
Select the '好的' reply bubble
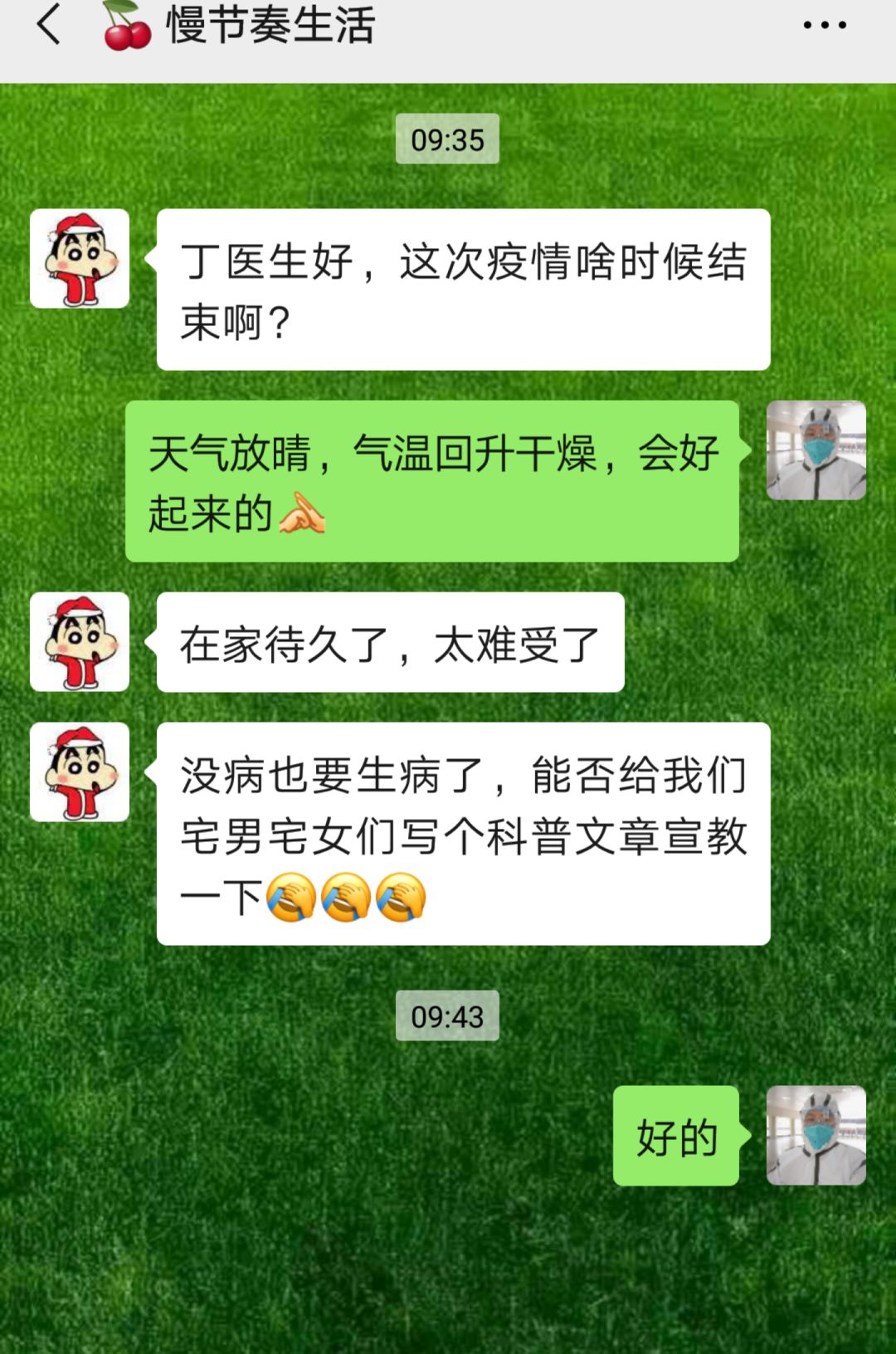click(x=676, y=1137)
